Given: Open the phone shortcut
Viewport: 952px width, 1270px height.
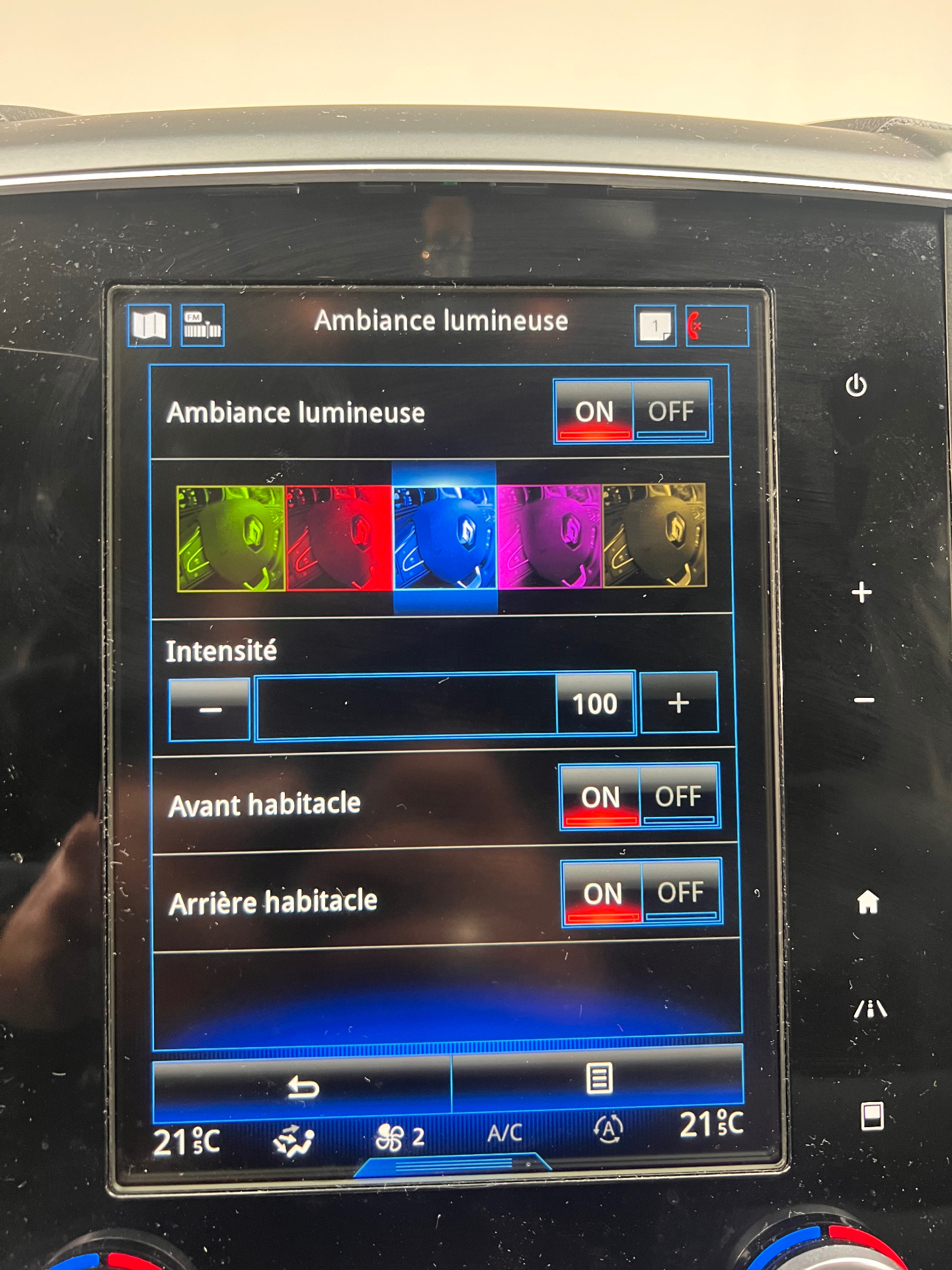Looking at the screenshot, I should coord(717,325).
